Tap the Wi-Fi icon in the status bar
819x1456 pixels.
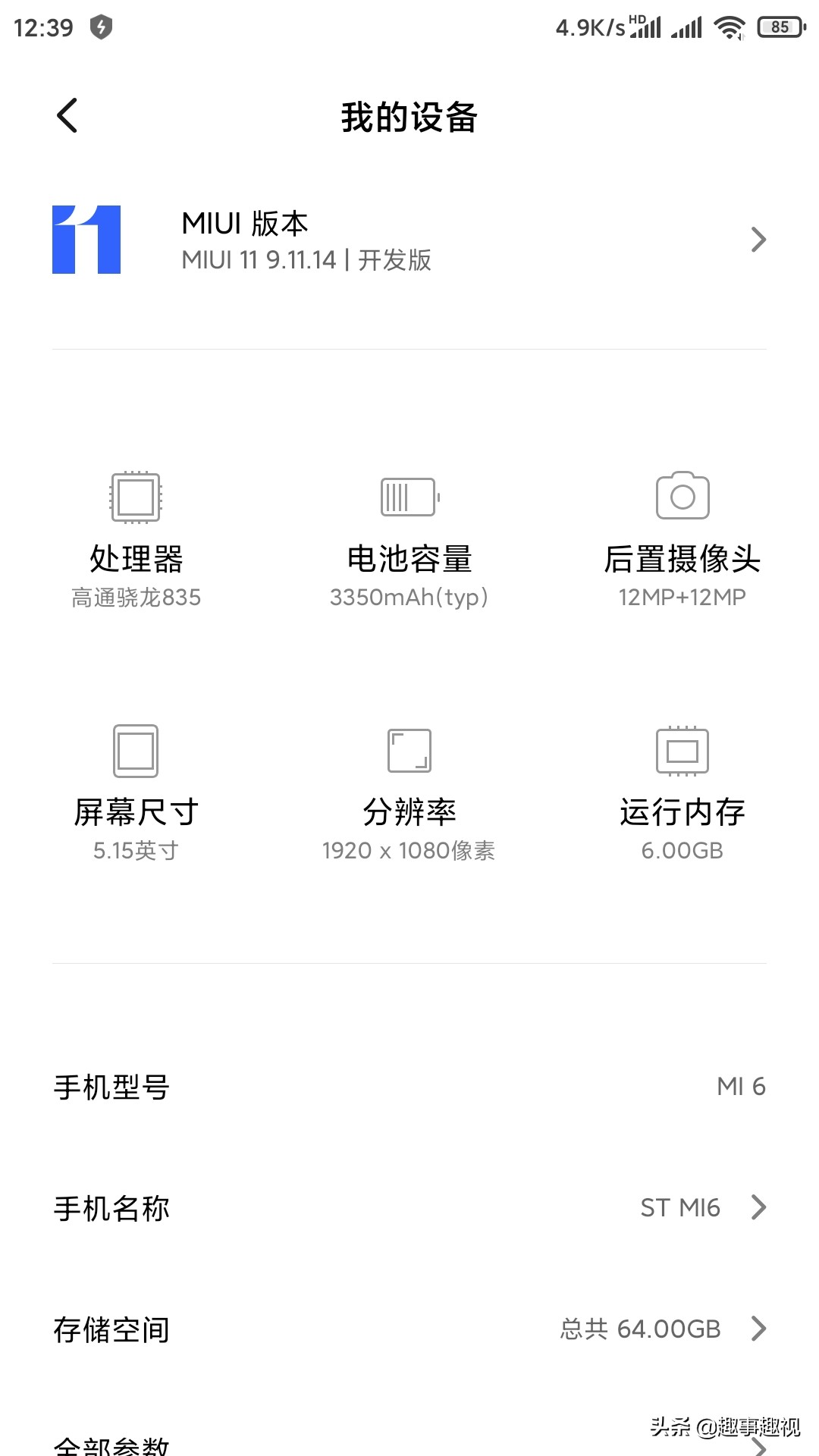(730, 25)
